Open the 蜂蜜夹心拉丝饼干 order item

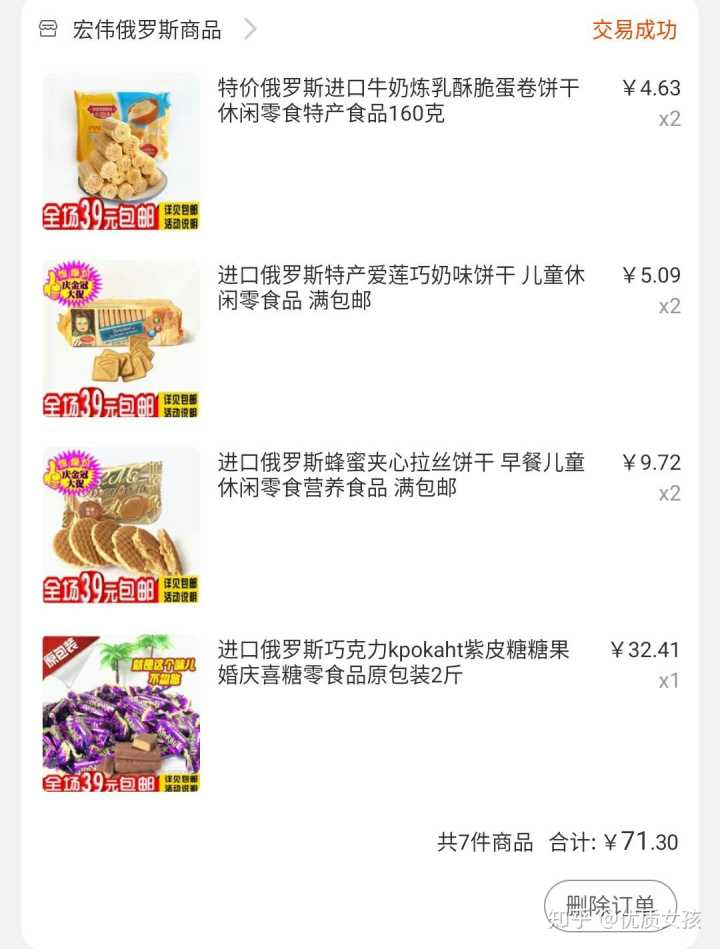click(x=401, y=474)
